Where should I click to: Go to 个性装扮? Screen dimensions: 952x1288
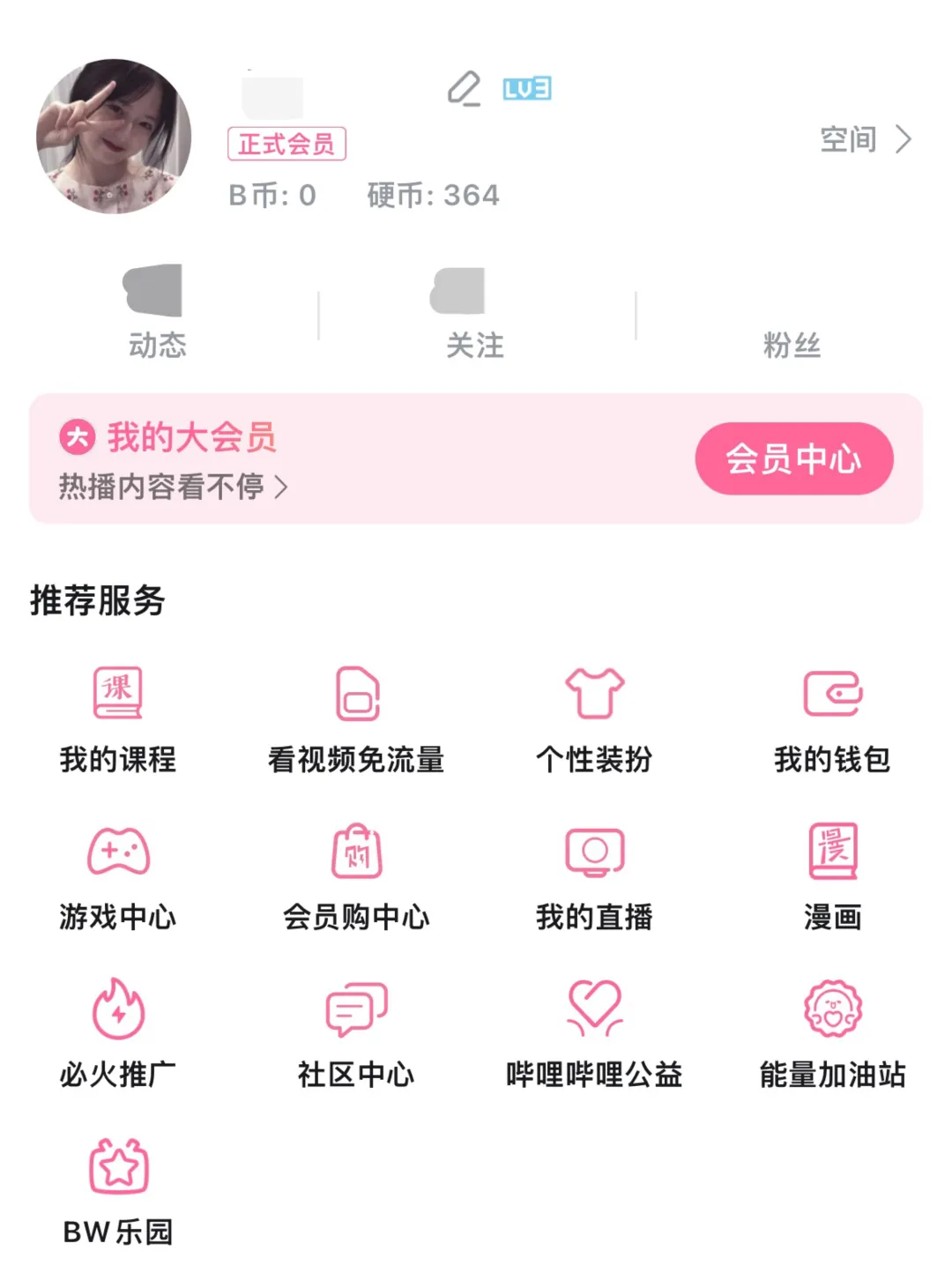point(594,719)
